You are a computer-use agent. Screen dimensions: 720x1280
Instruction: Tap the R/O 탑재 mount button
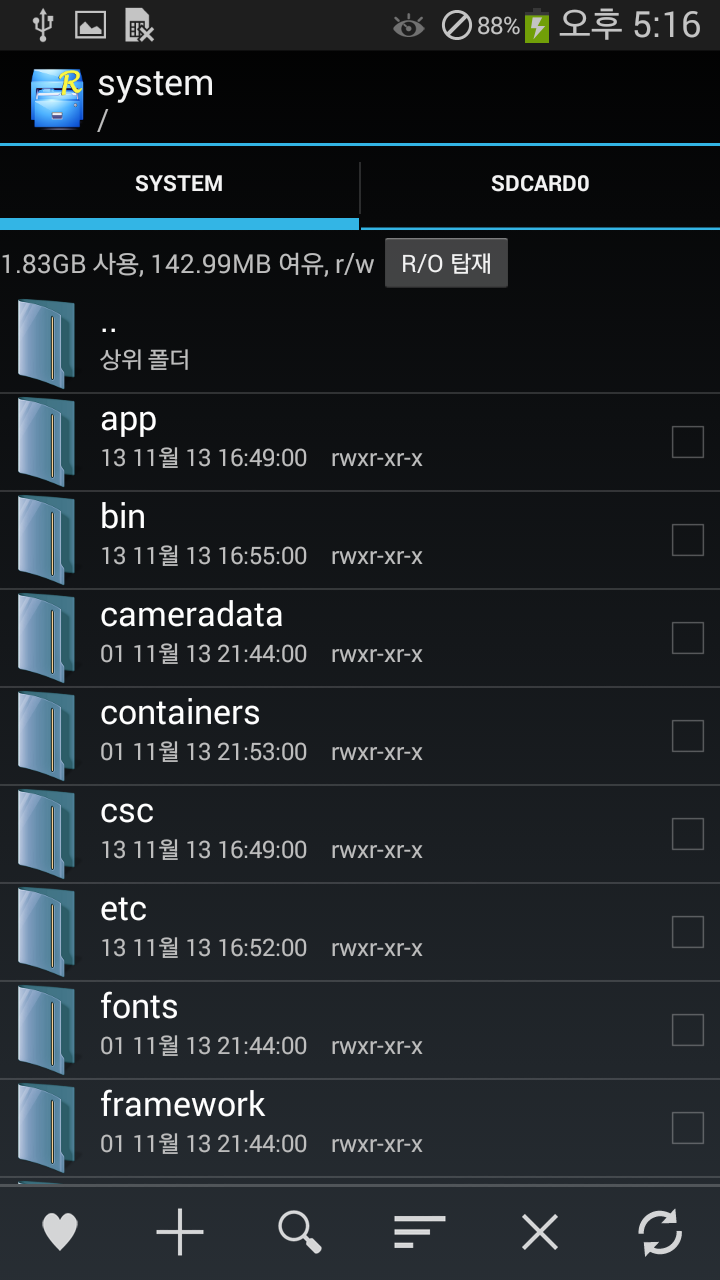[446, 263]
